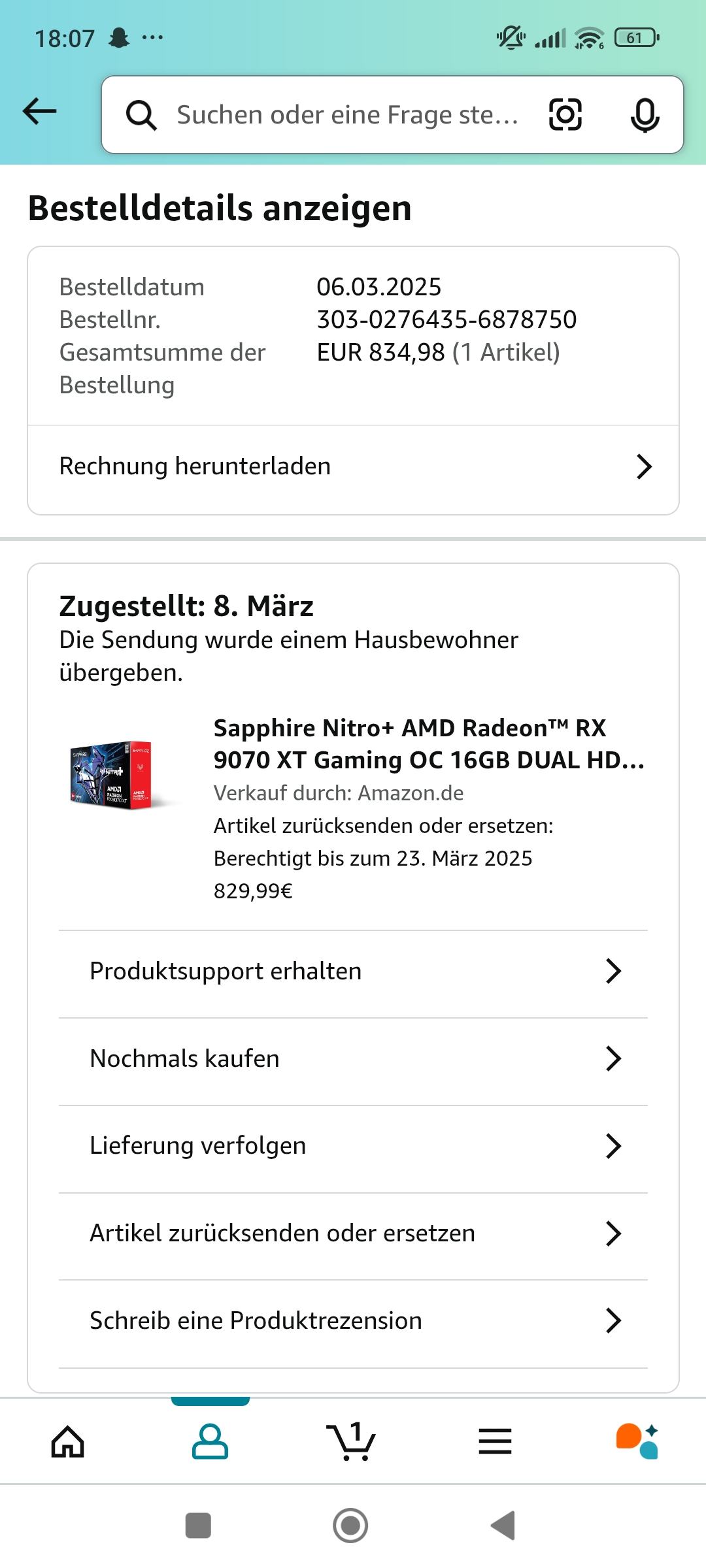Start voice search with the microphone
Screen dimensions: 706x1568
tap(645, 115)
